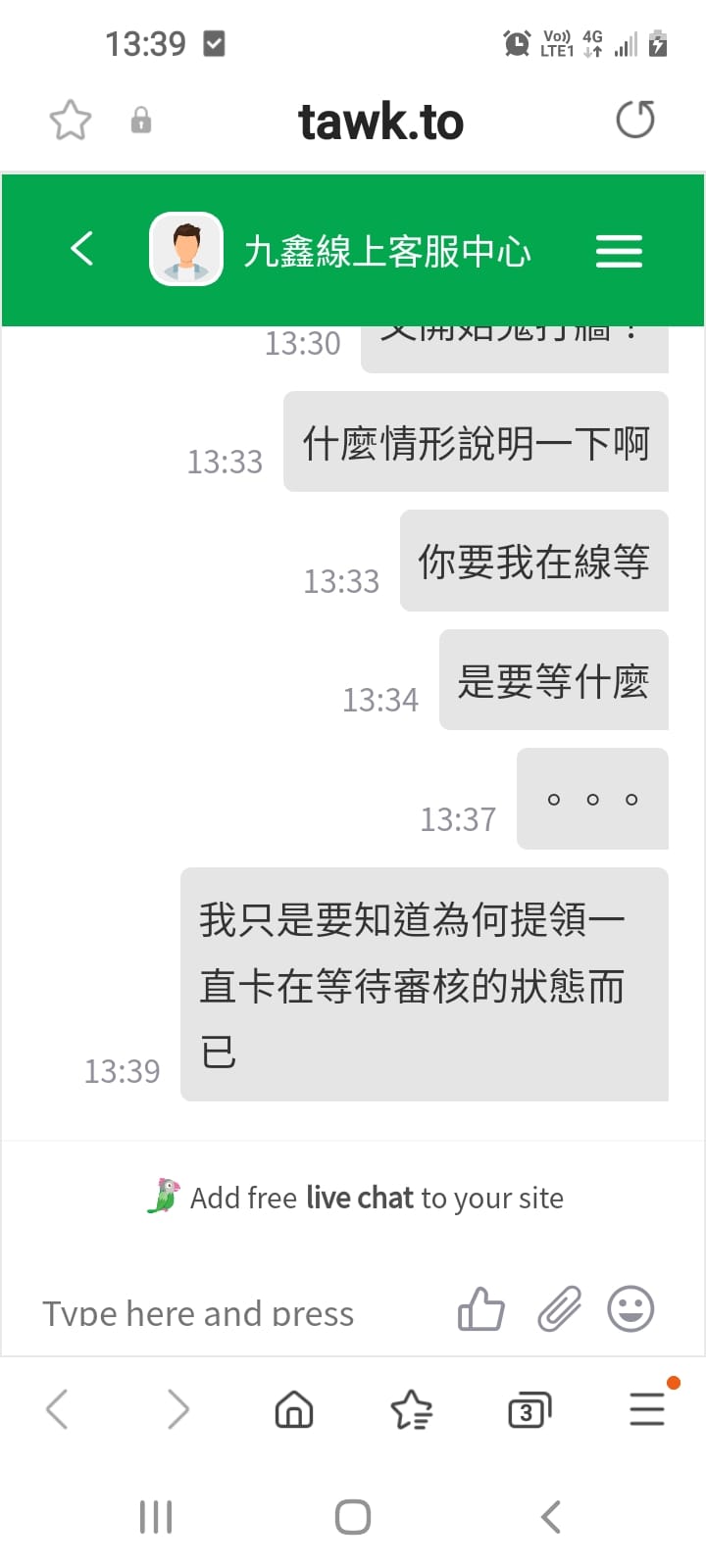
Task: Open the 'Add free live chat' link
Action: point(355,1198)
